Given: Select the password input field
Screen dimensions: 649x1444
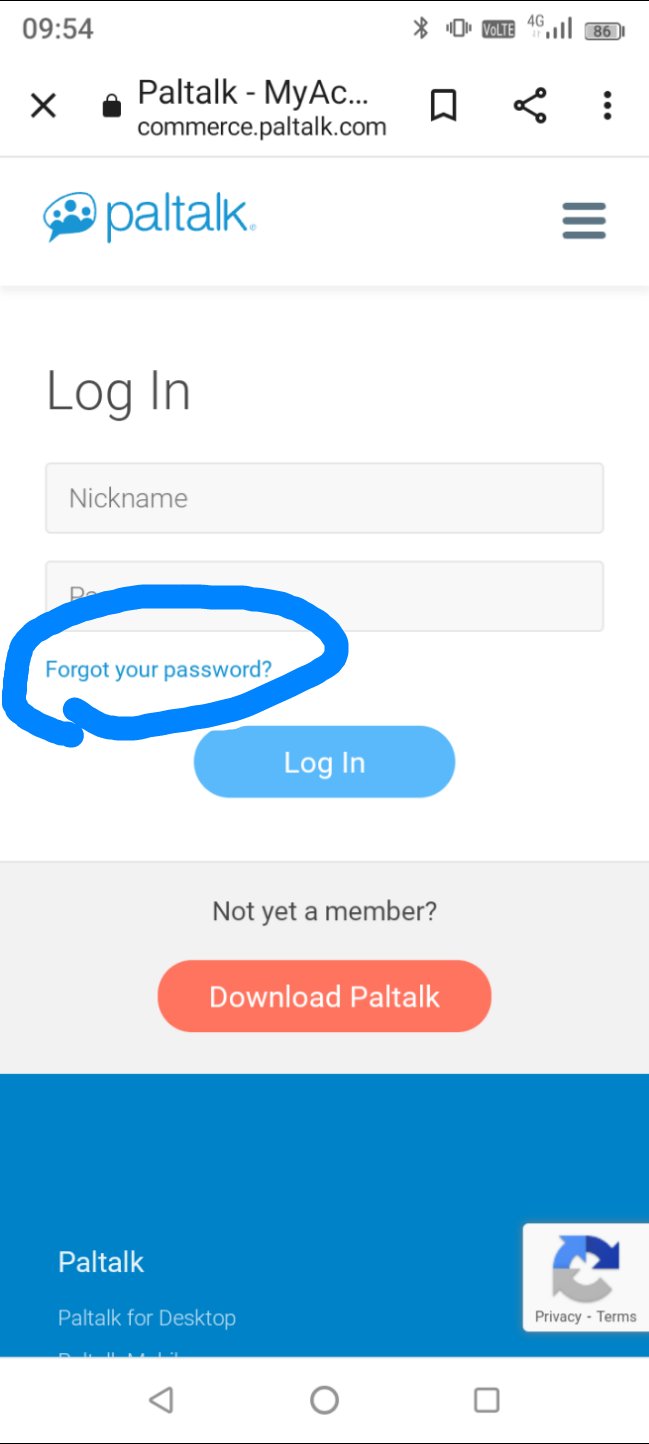Looking at the screenshot, I should 324,596.
